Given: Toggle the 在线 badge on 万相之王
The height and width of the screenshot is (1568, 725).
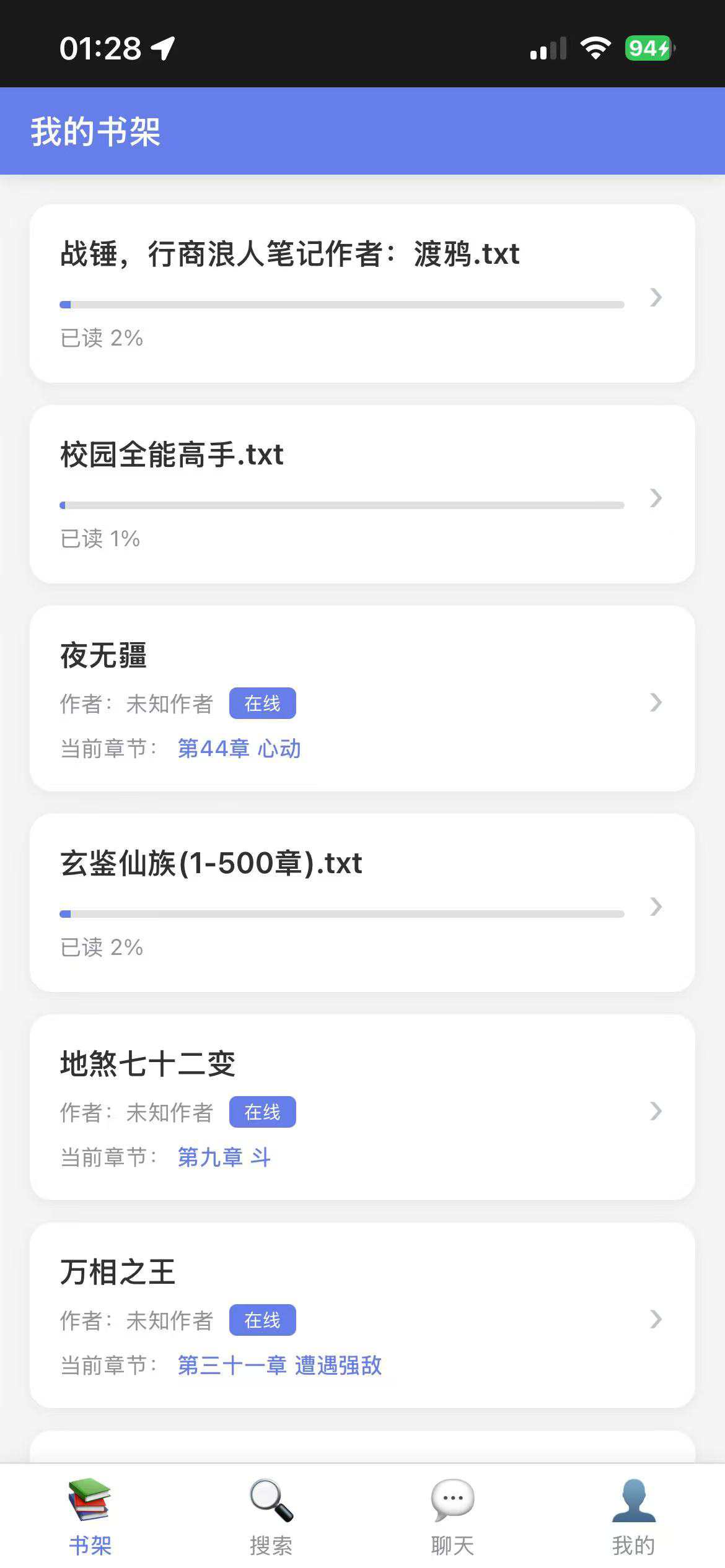Looking at the screenshot, I should click(262, 1320).
